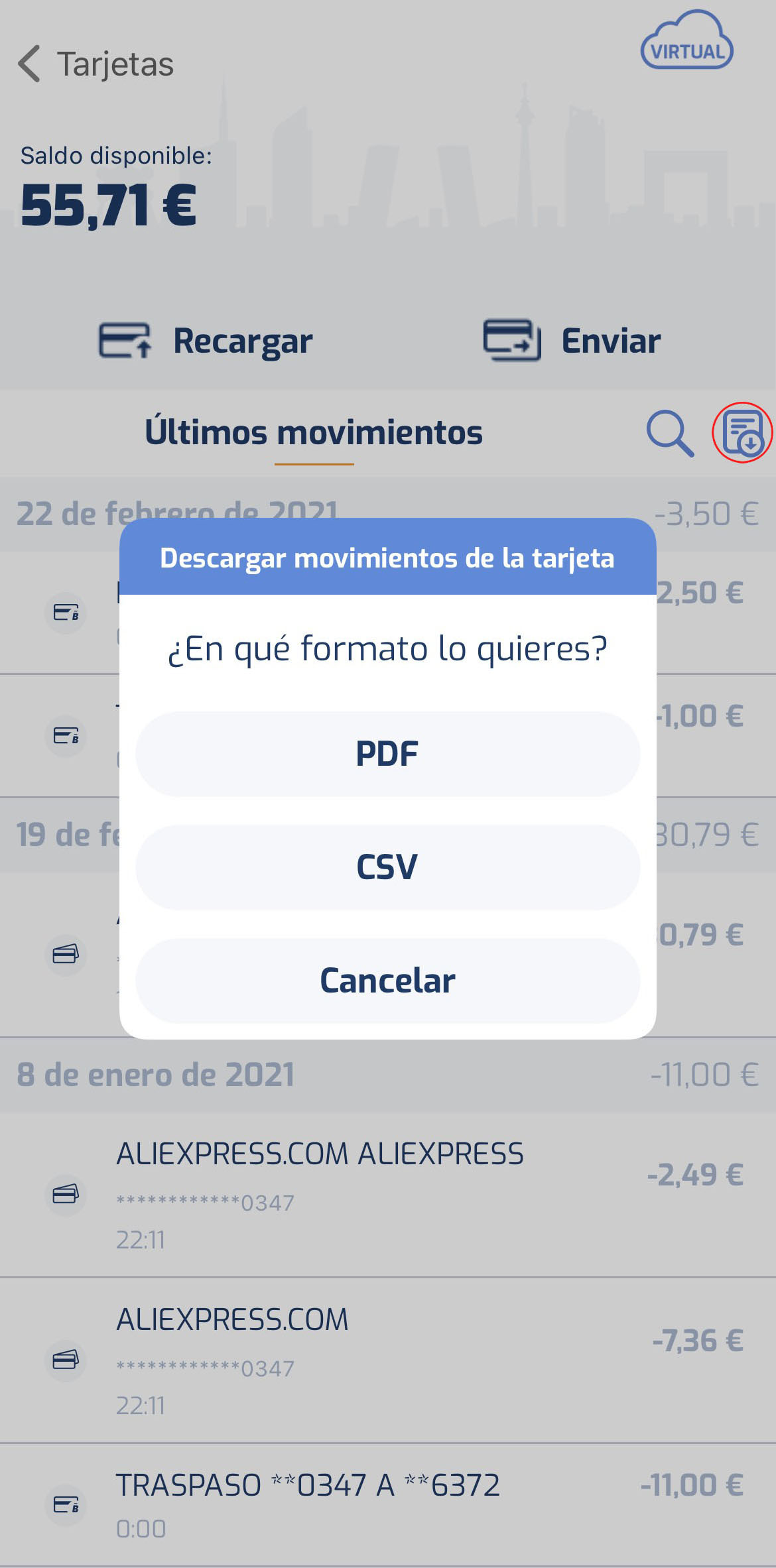Search the movements list
Screen dimensions: 776x1568
coord(670,433)
